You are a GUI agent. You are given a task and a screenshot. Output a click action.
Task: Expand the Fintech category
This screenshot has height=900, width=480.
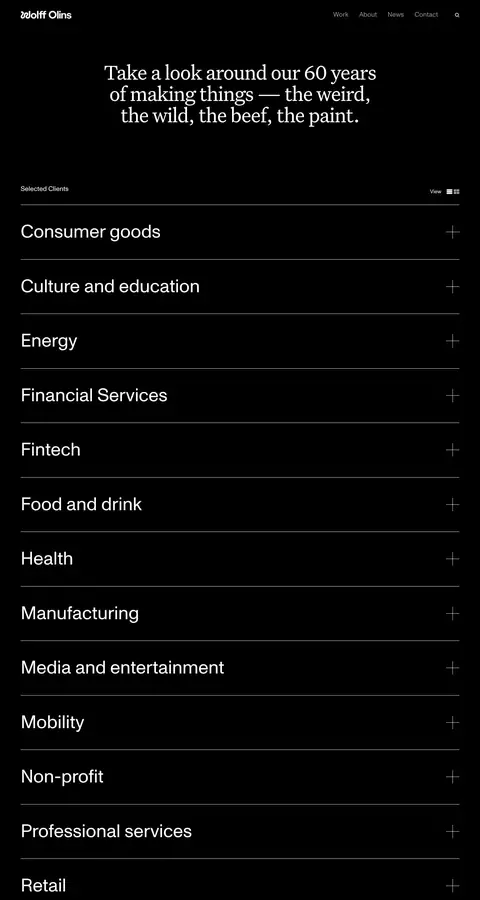[240, 450]
